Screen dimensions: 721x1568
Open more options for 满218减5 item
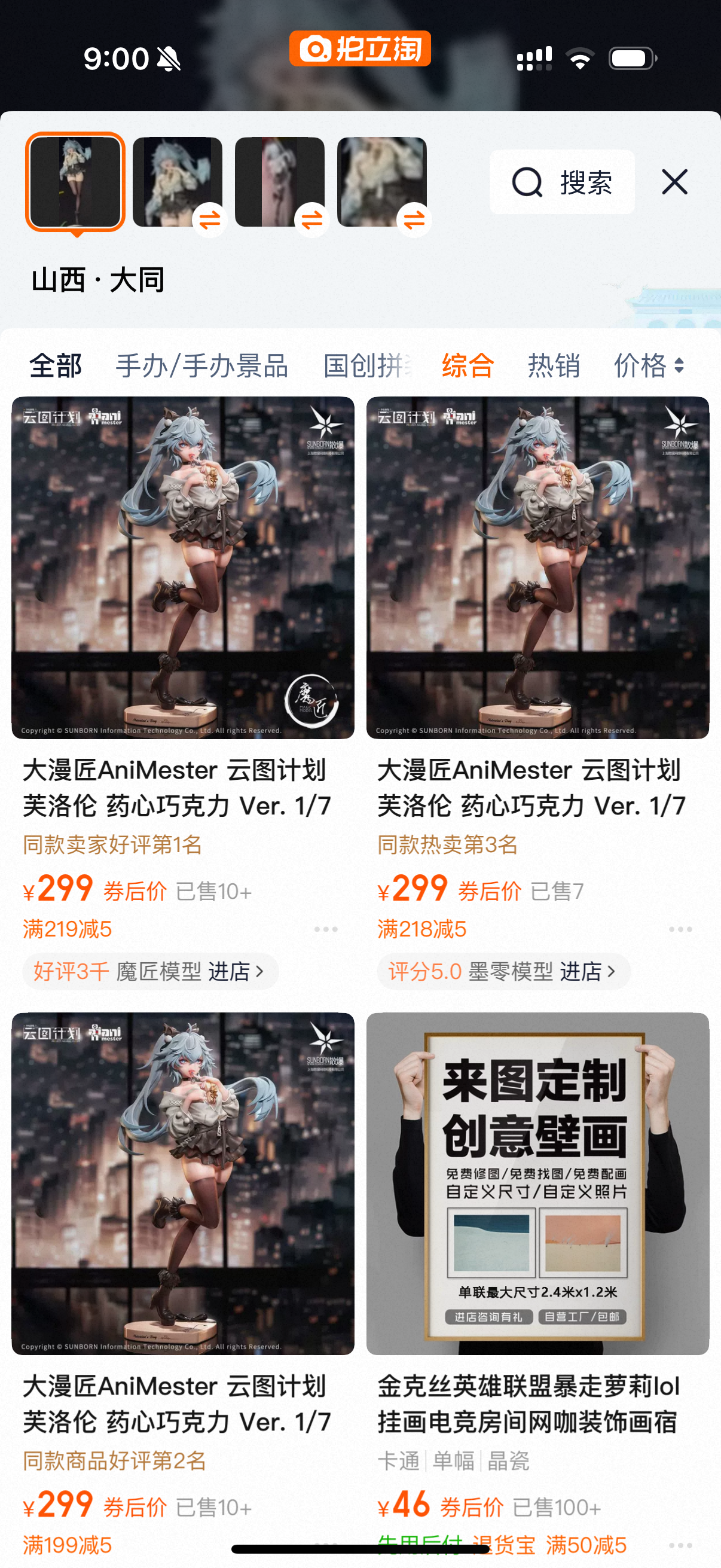[680, 929]
